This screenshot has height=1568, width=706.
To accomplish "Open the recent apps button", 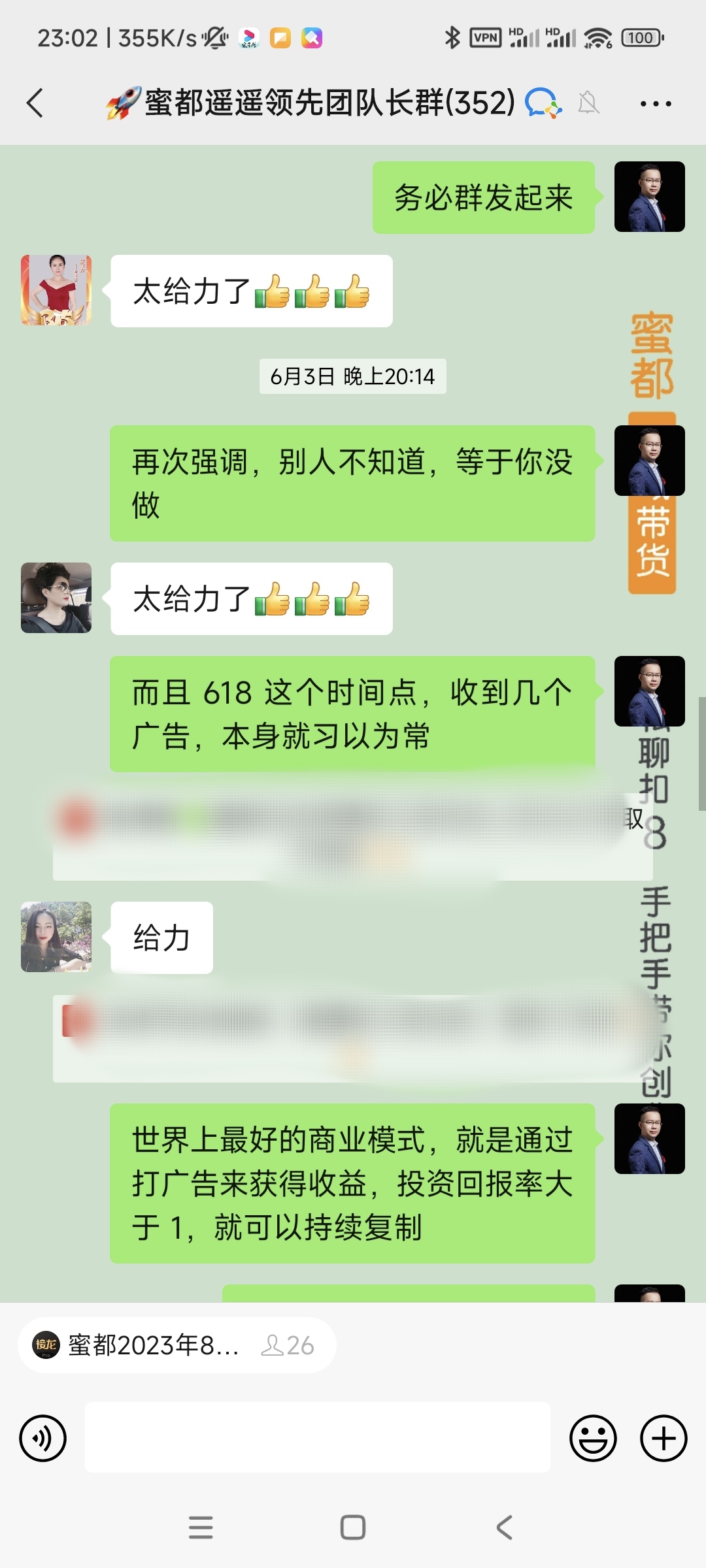I will pos(201,1527).
